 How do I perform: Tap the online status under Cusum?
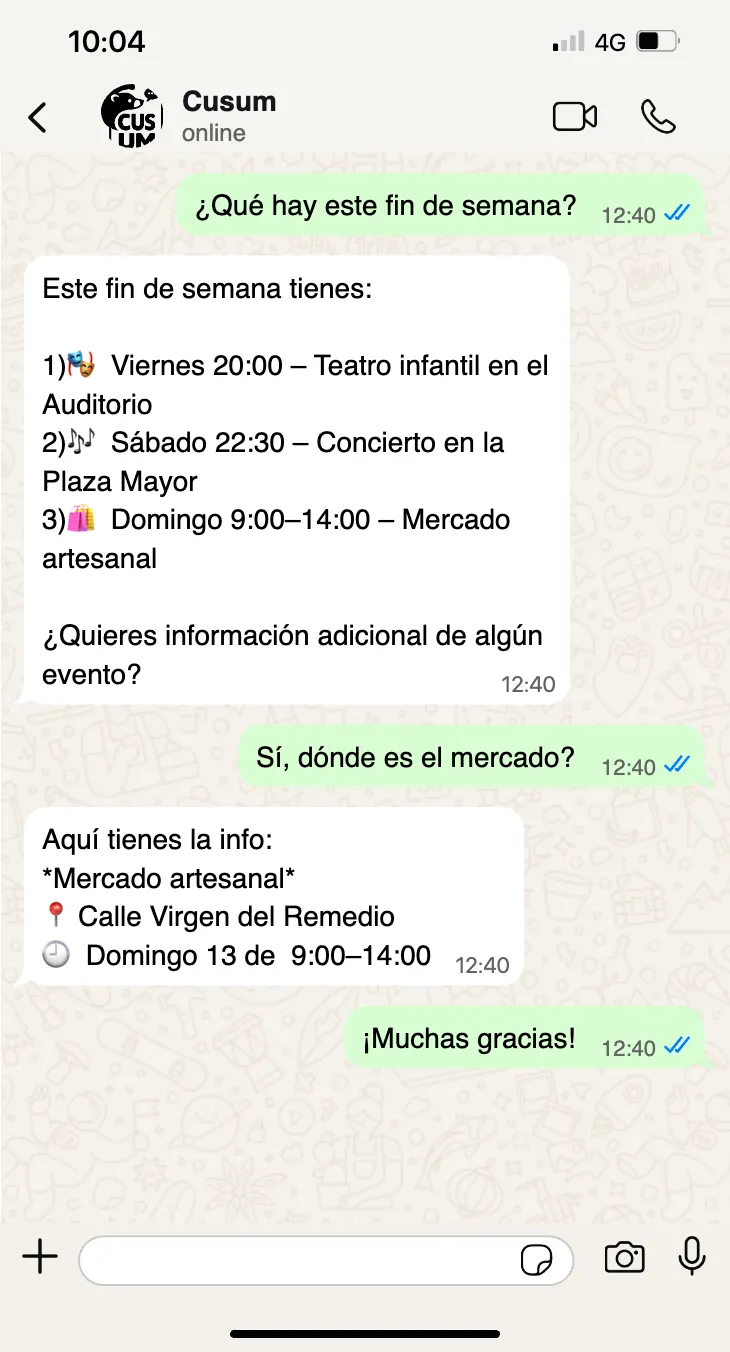[x=213, y=133]
